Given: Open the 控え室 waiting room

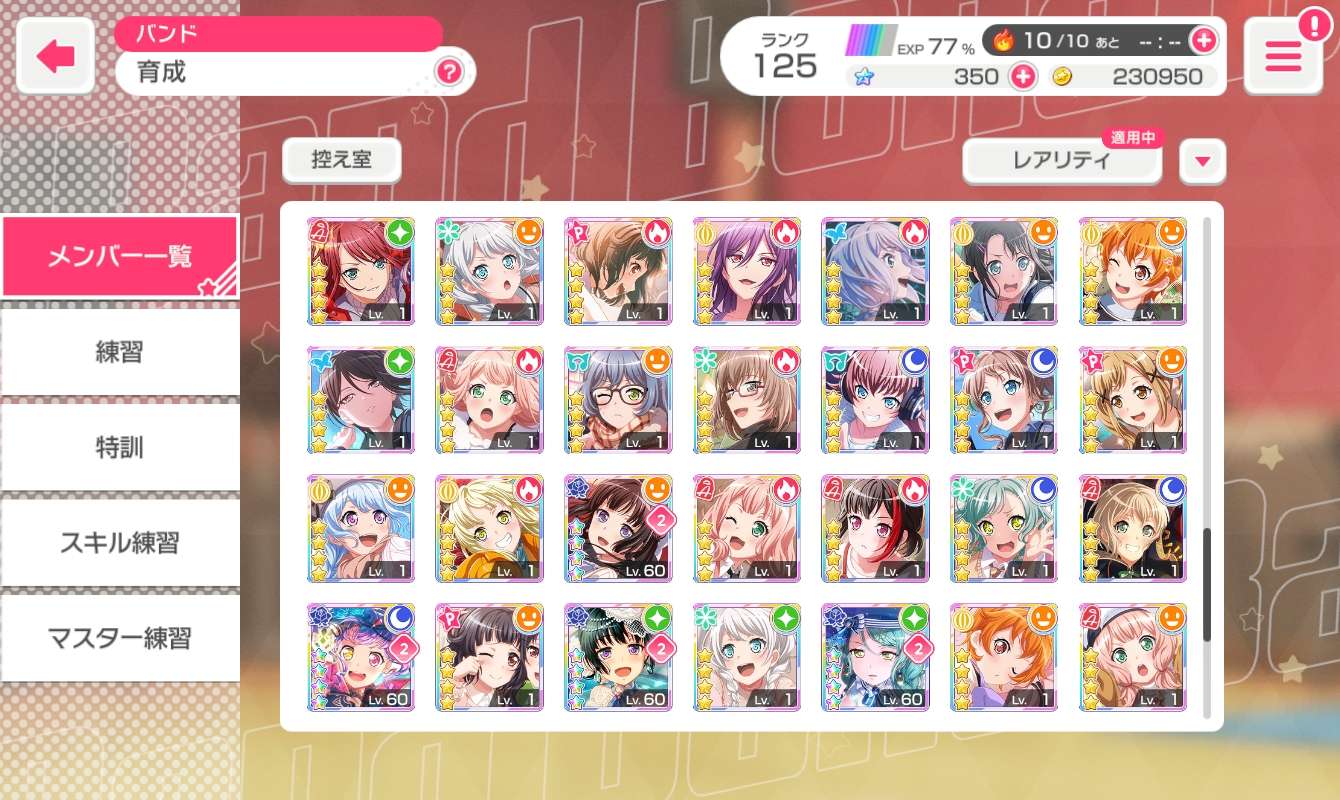Looking at the screenshot, I should pyautogui.click(x=341, y=160).
